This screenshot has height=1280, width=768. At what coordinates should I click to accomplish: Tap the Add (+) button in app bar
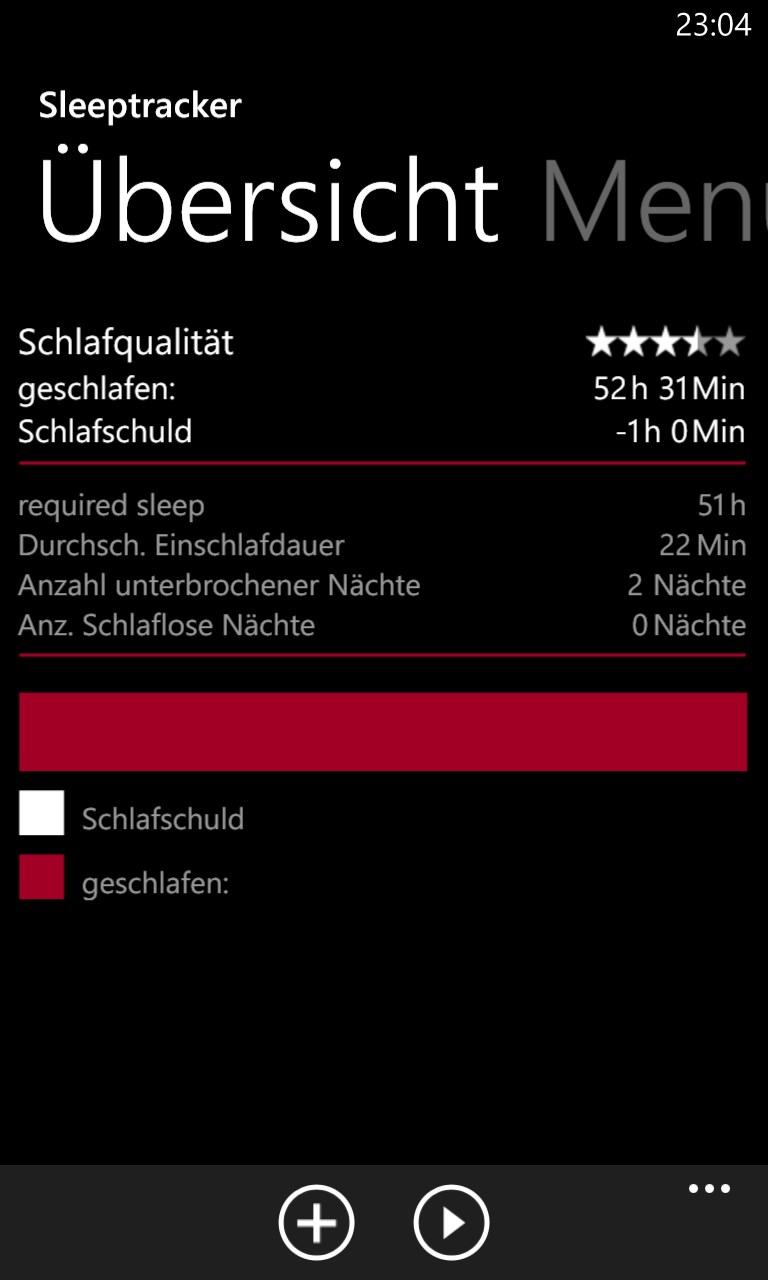tap(316, 1221)
